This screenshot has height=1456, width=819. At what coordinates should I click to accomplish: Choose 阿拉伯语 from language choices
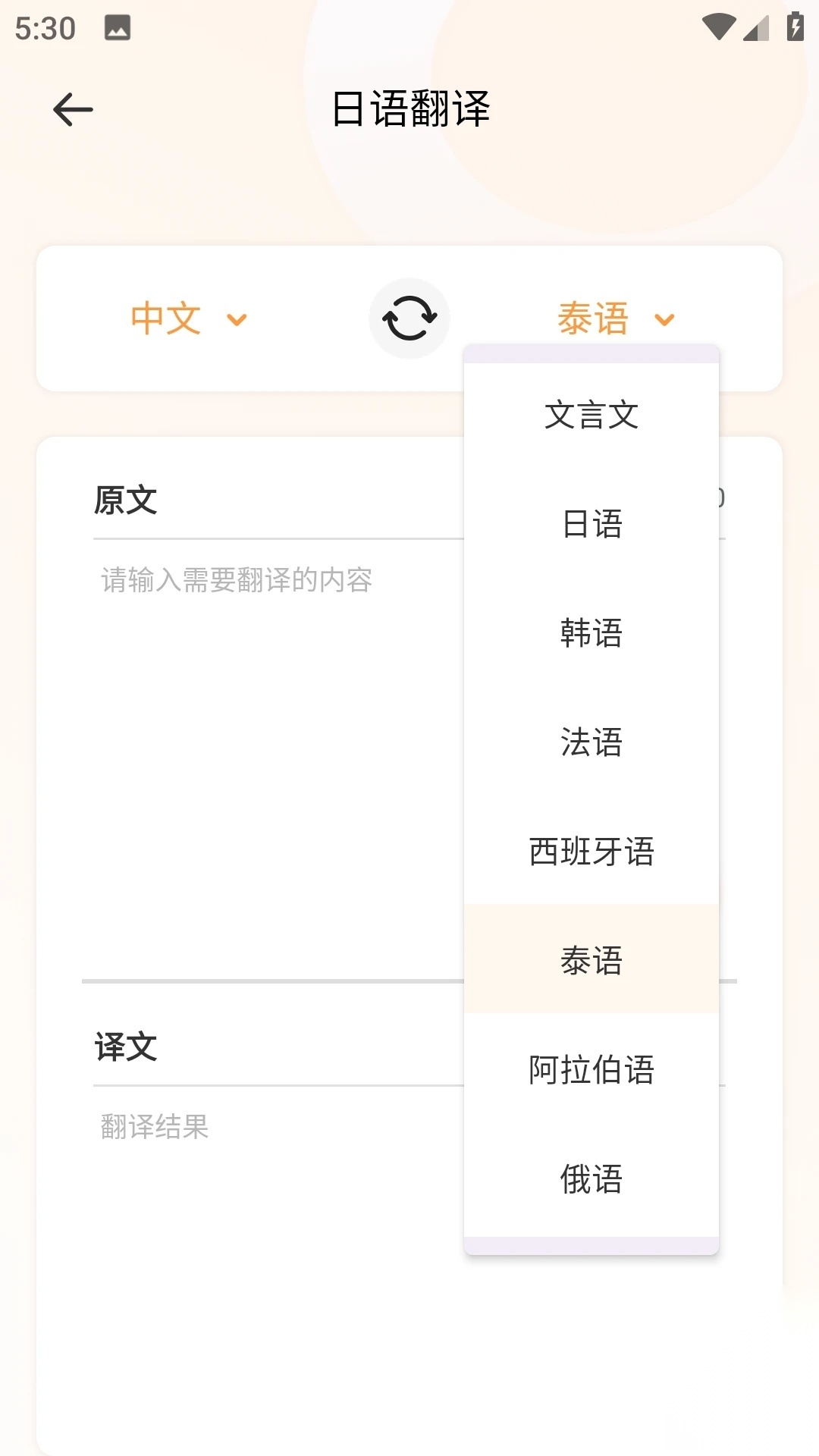[591, 1071]
